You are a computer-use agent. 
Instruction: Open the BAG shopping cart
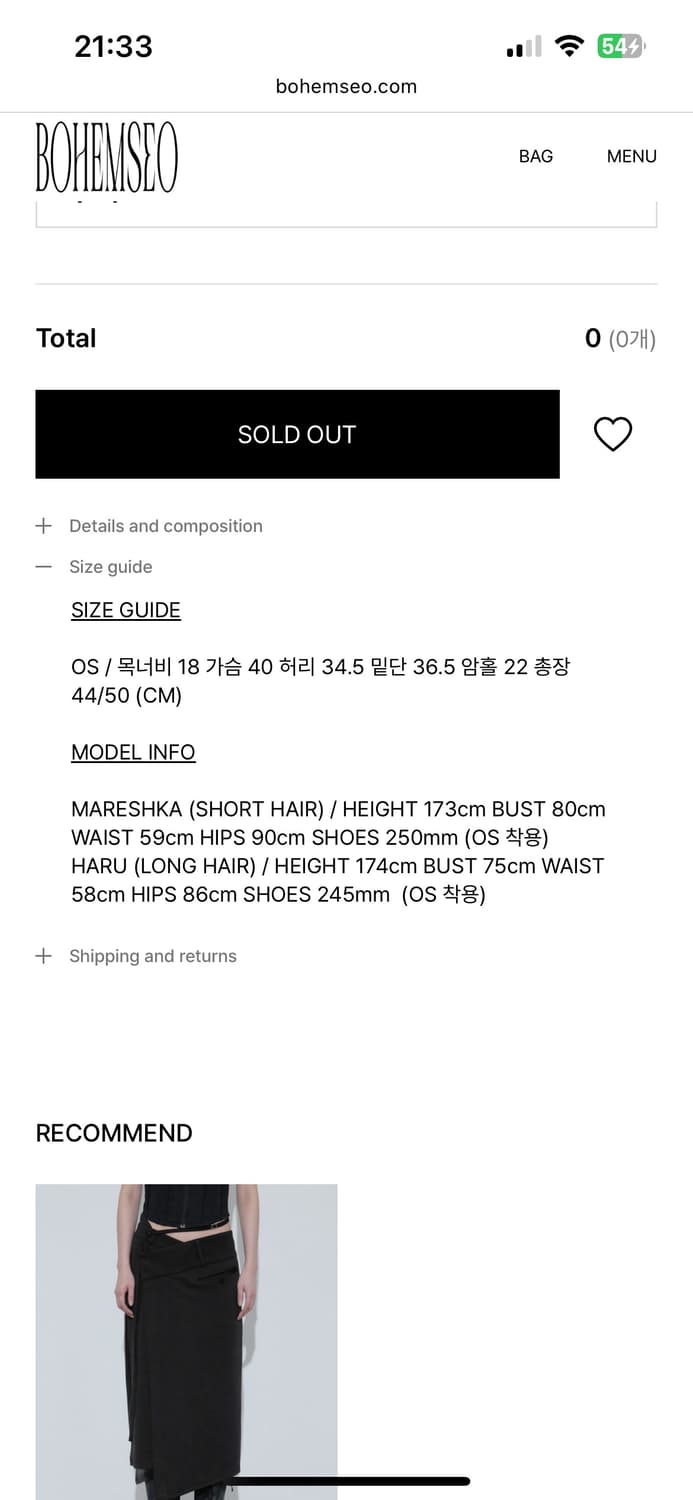(x=535, y=156)
